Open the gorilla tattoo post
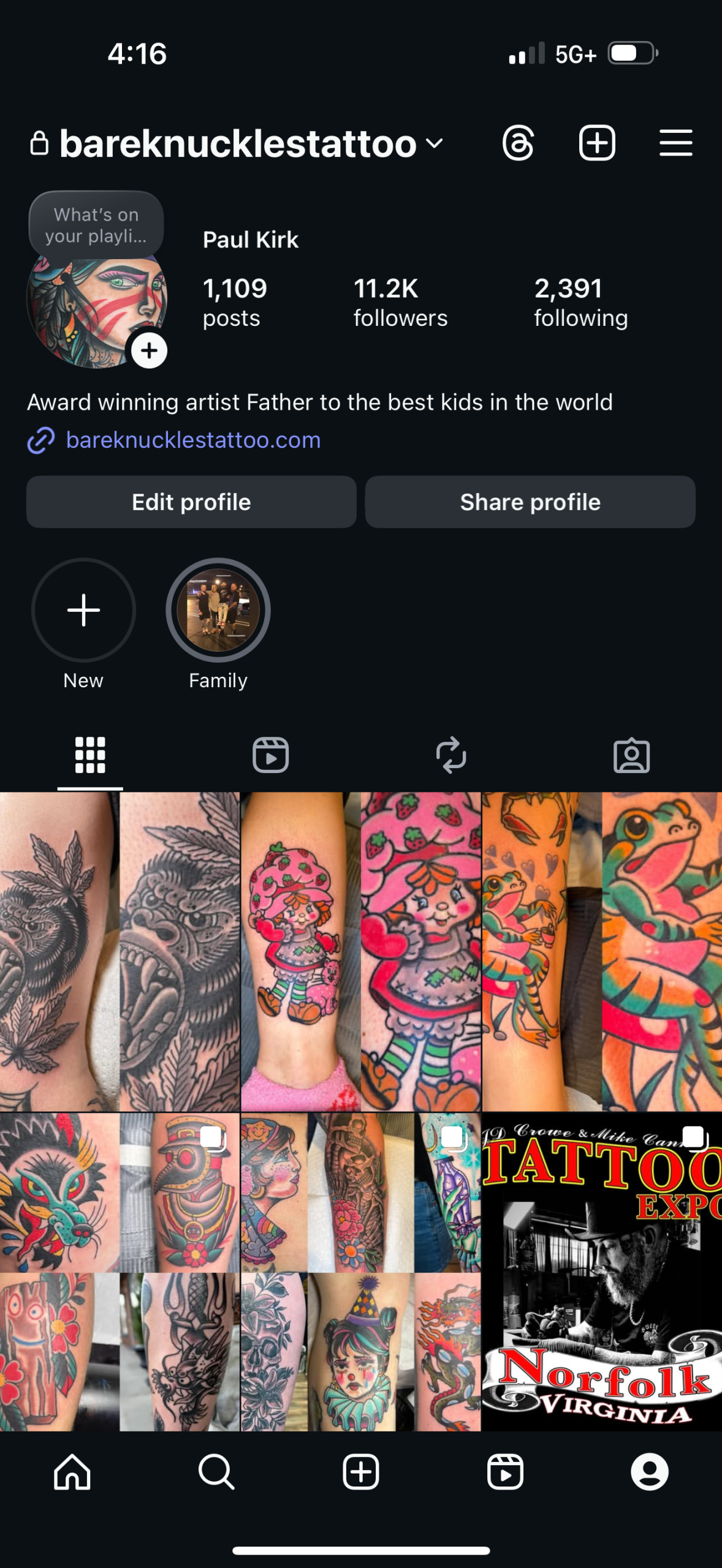 [120, 951]
